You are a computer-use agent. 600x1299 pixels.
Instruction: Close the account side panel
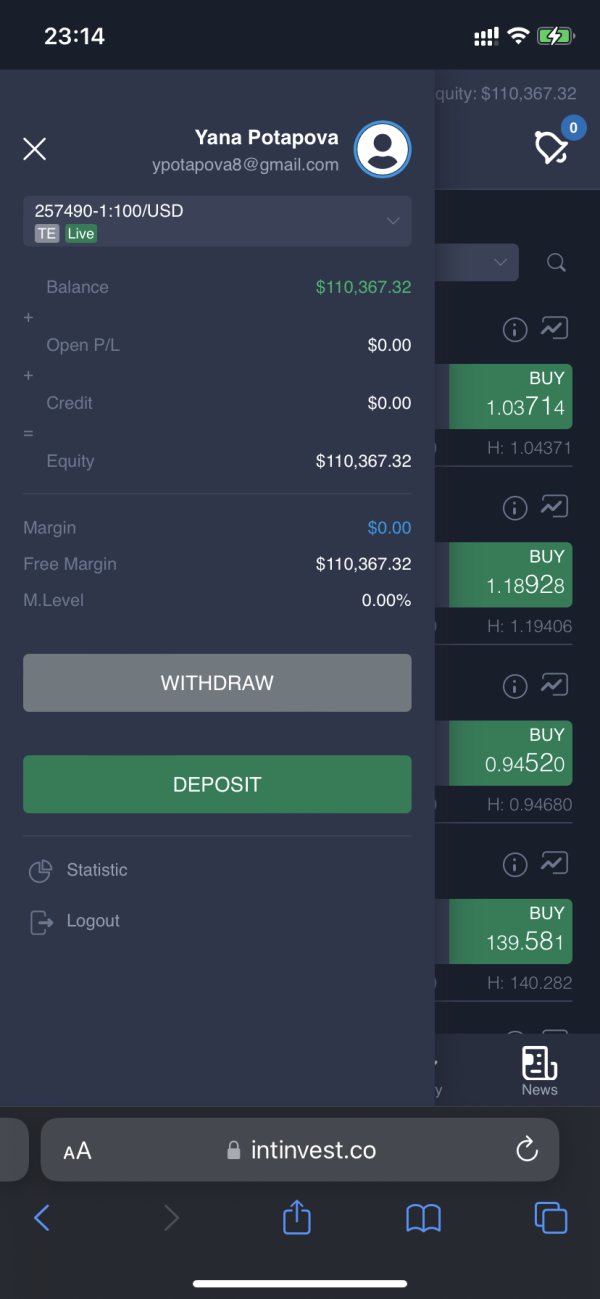click(35, 149)
